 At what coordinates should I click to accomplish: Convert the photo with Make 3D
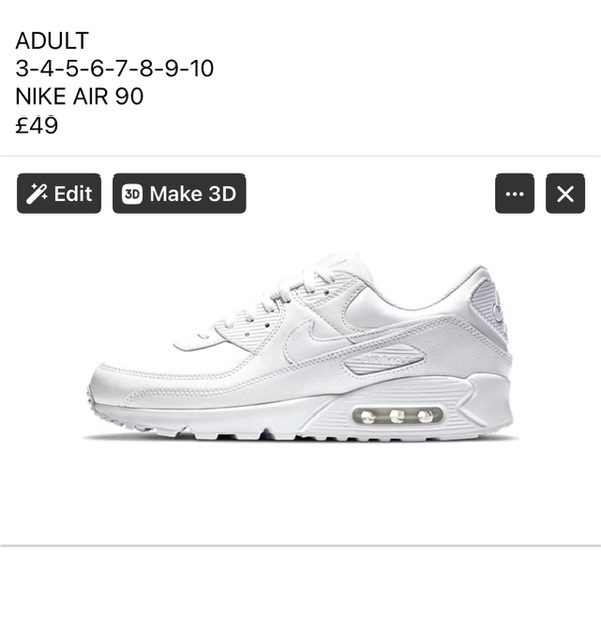[179, 194]
